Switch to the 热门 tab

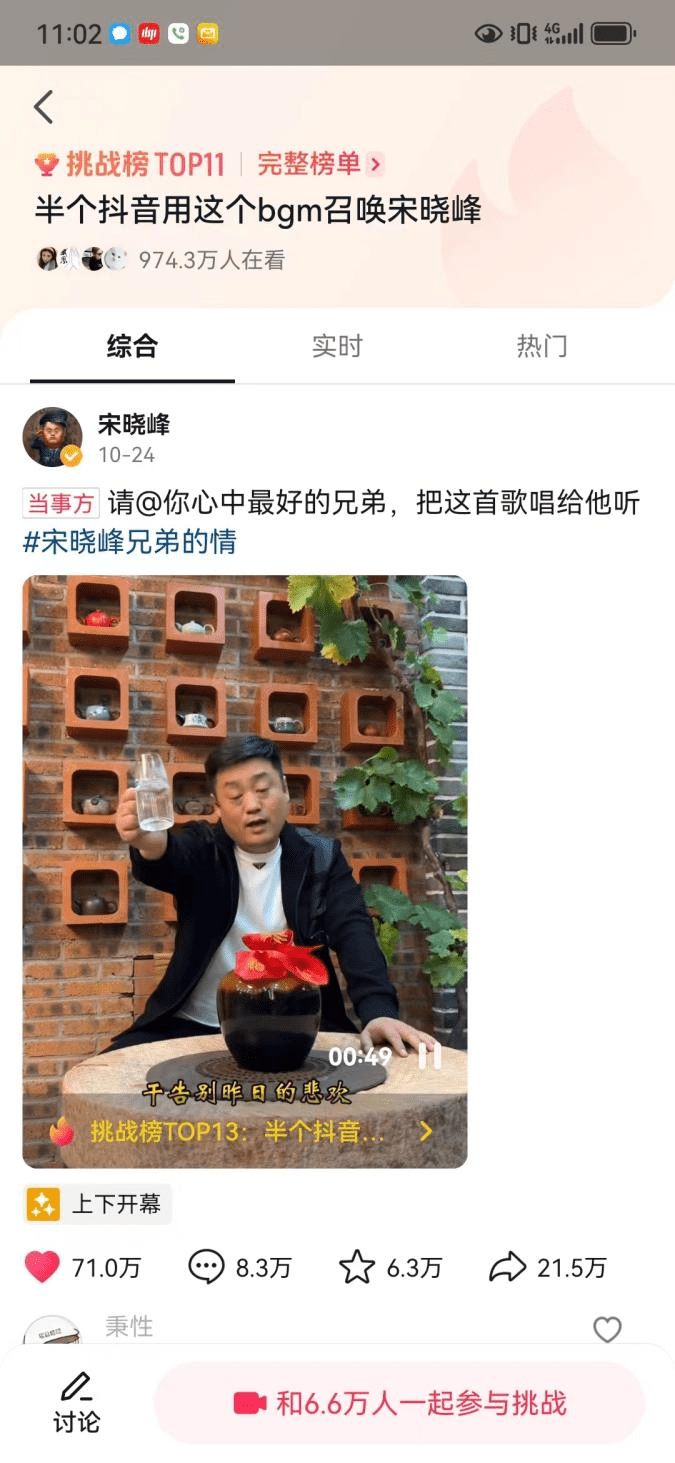tap(542, 347)
